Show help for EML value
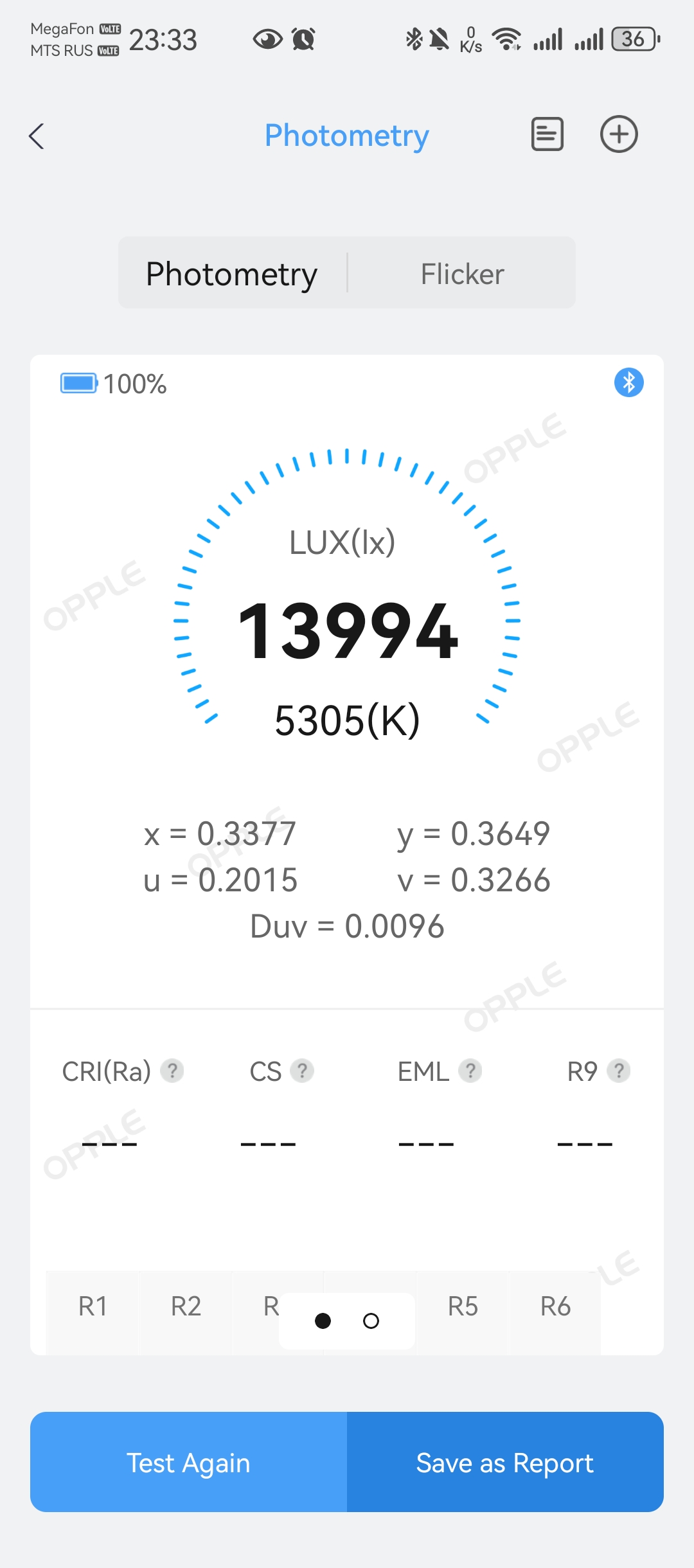This screenshot has height=1568, width=694. [x=470, y=1071]
